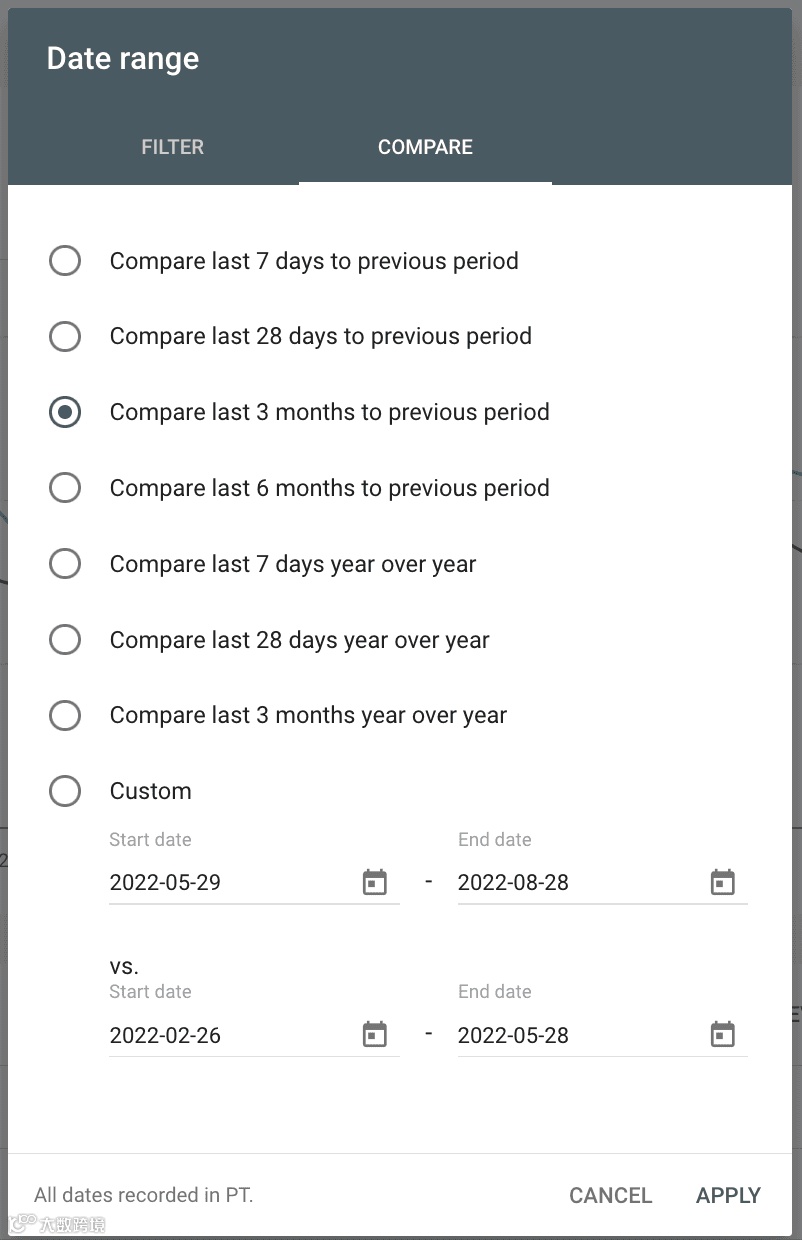Open the calendar picker for custom end date
The width and height of the screenshot is (802, 1240).
[722, 882]
